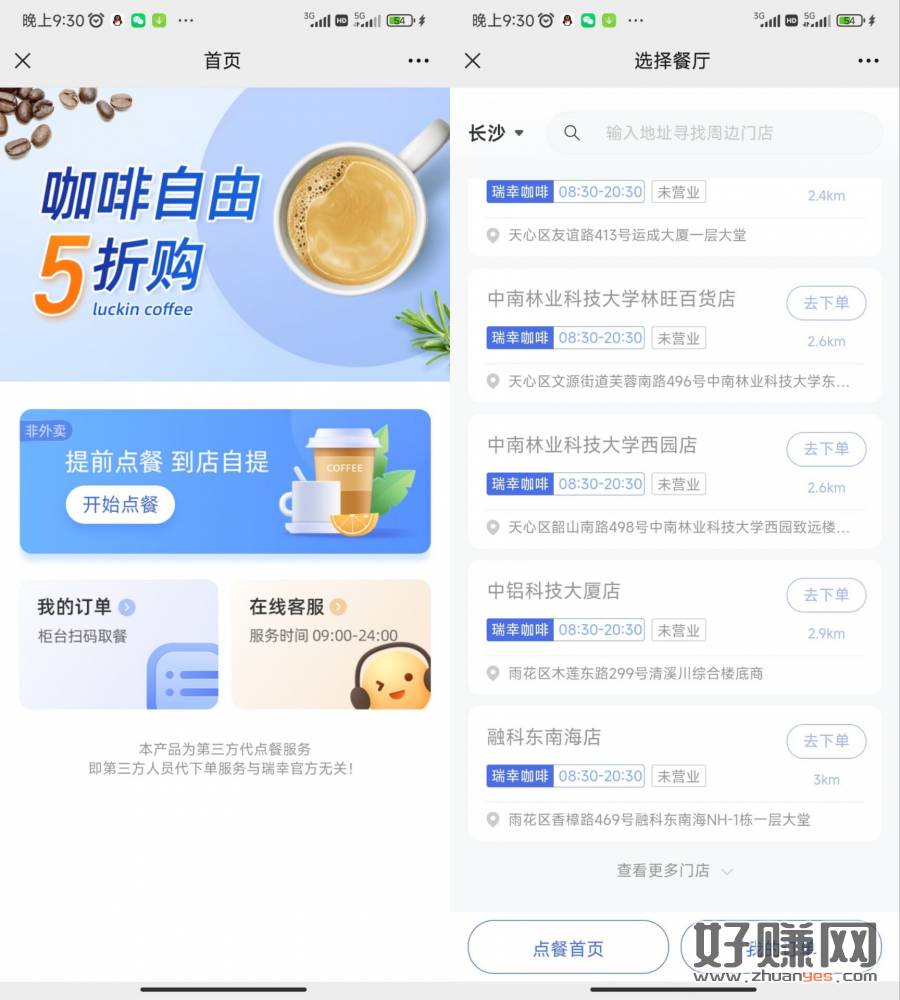Open 我的订单 card

point(119,644)
